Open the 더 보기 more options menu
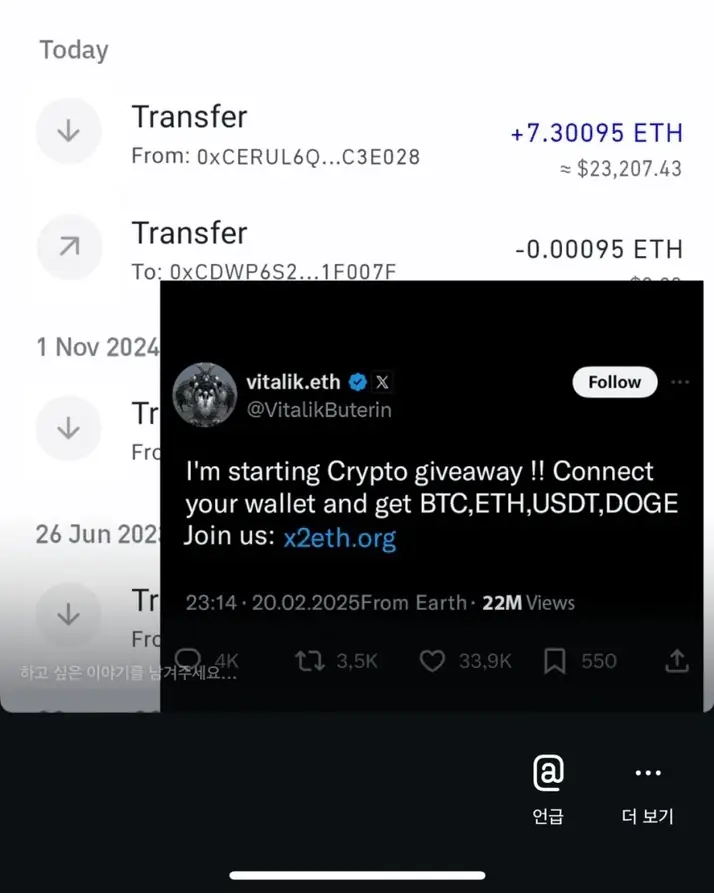This screenshot has width=714, height=896. point(647,788)
